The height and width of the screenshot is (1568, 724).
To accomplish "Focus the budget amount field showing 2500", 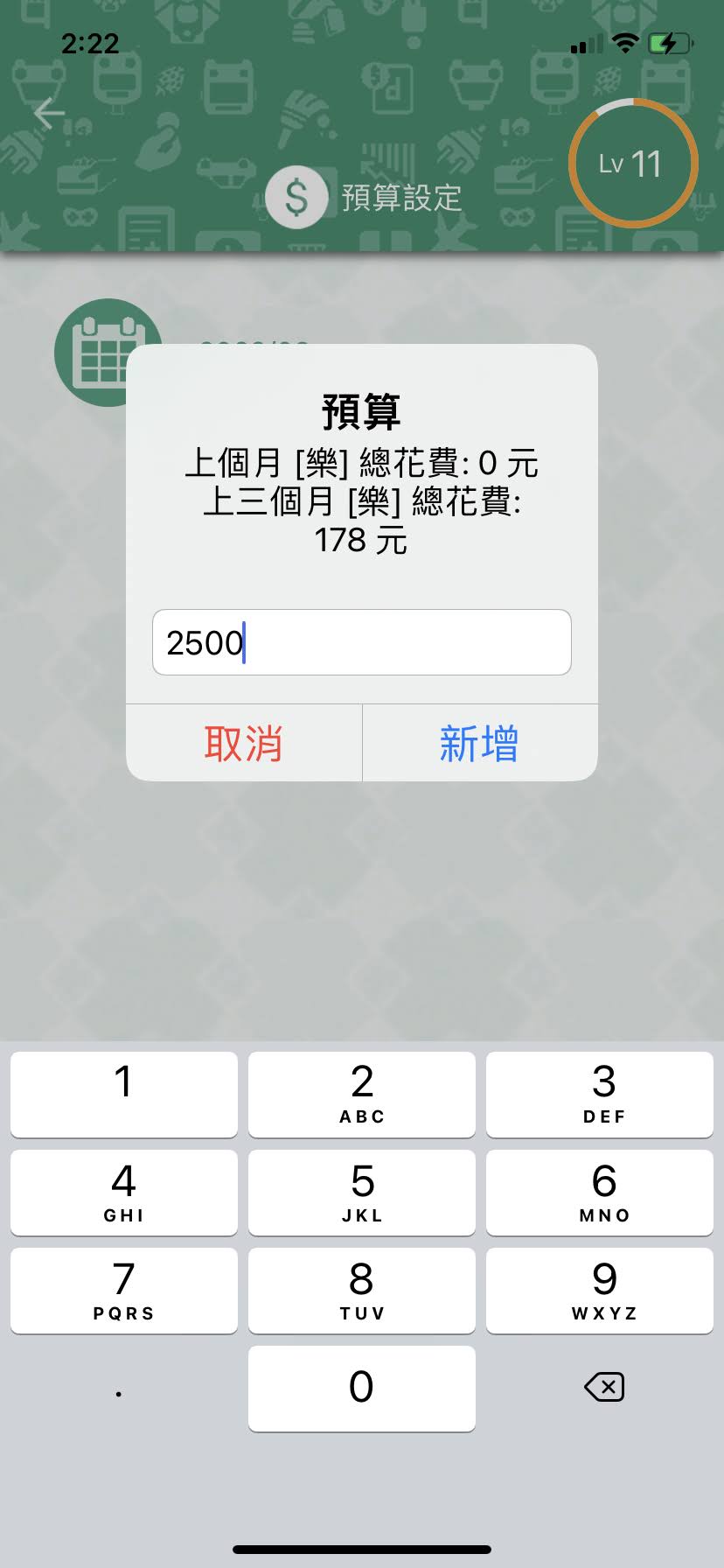I will coord(362,642).
